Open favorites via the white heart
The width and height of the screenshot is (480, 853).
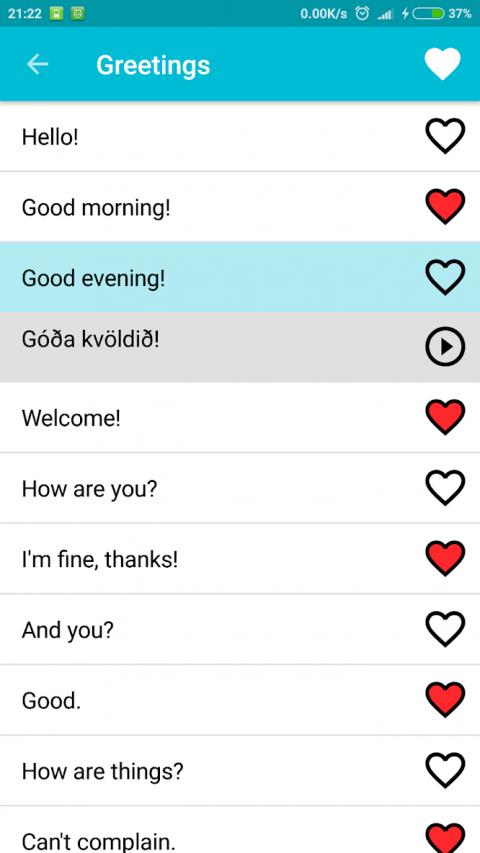(x=442, y=64)
